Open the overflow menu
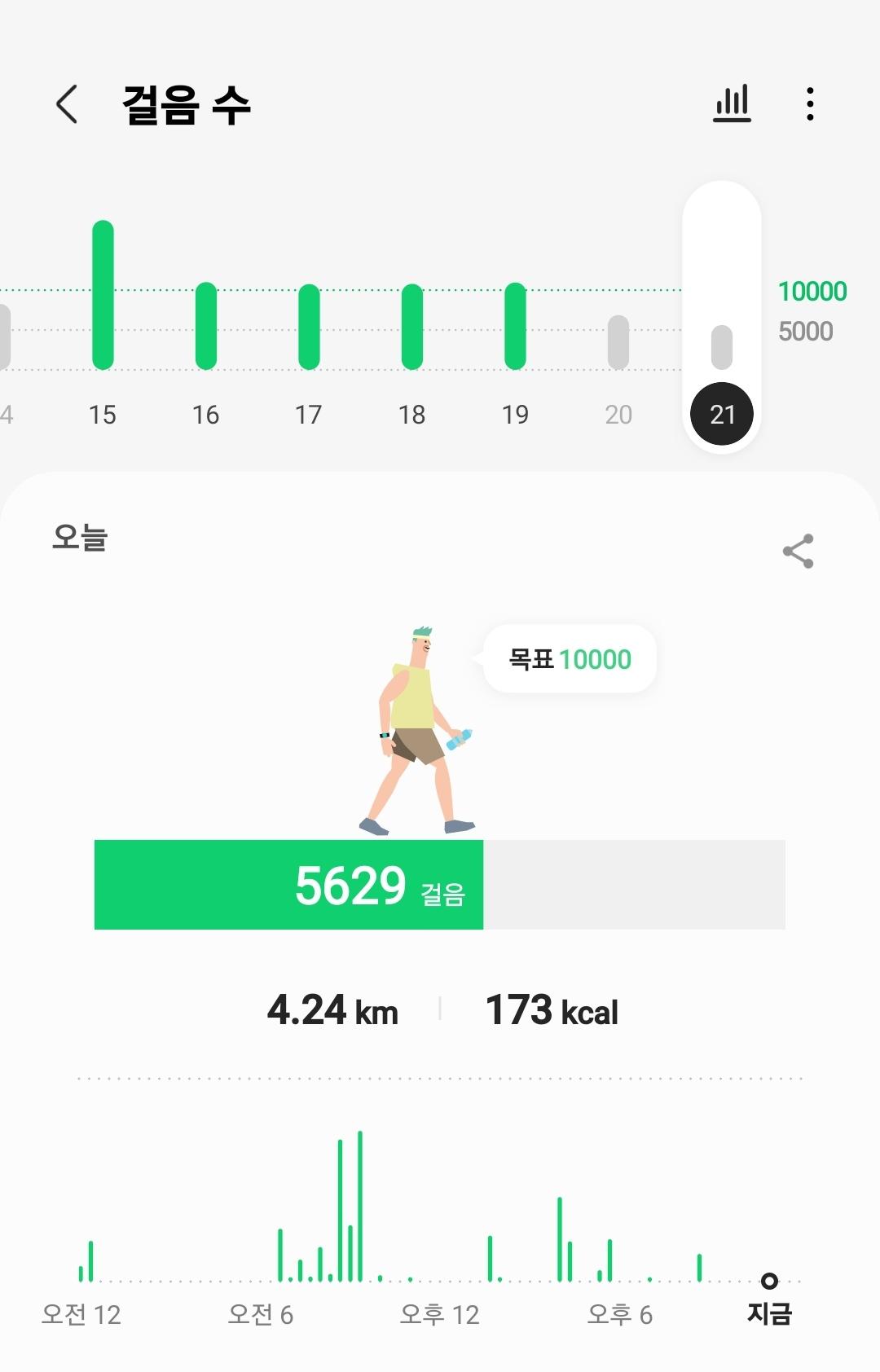Image resolution: width=880 pixels, height=1372 pixels. tap(809, 104)
